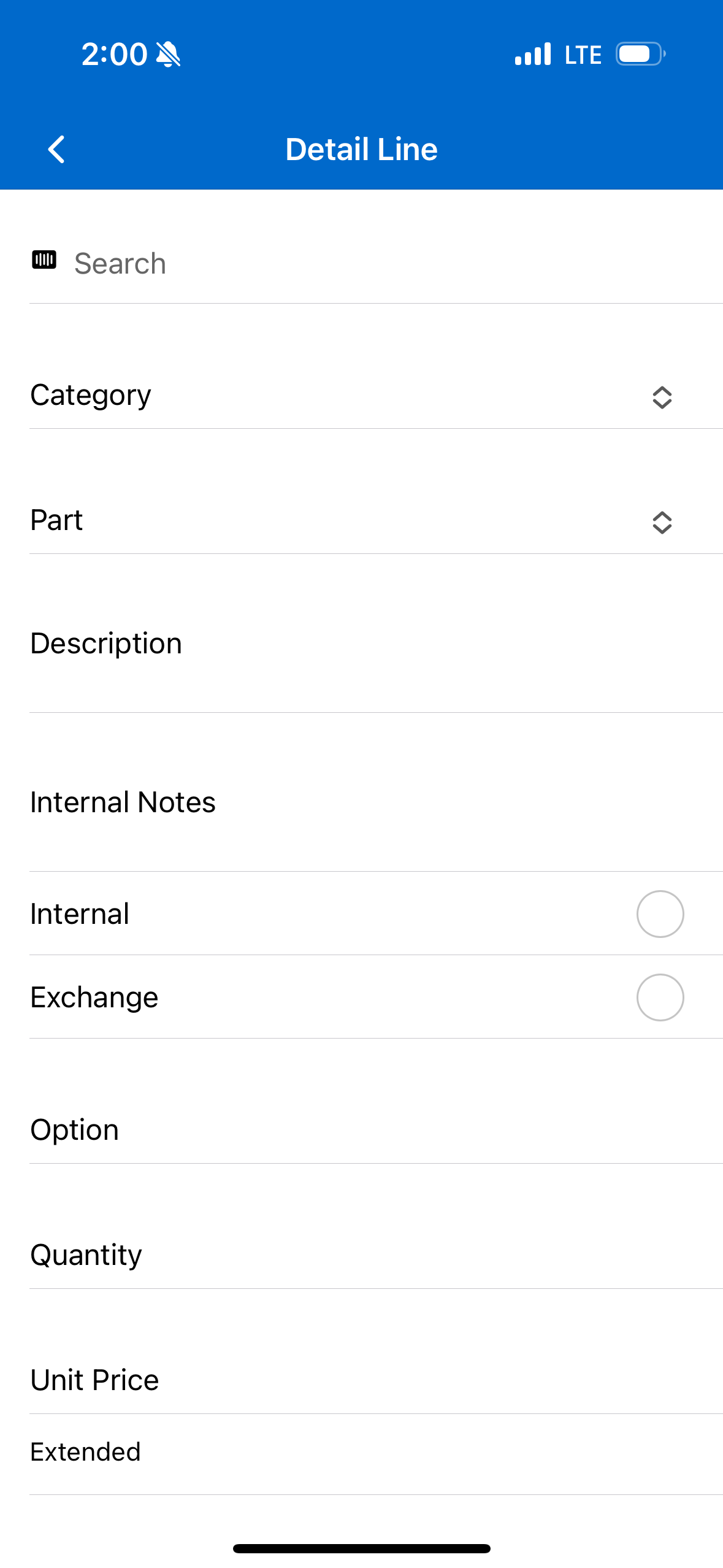Select the Internal Notes field
This screenshot has width=723, height=1568.
[368, 802]
